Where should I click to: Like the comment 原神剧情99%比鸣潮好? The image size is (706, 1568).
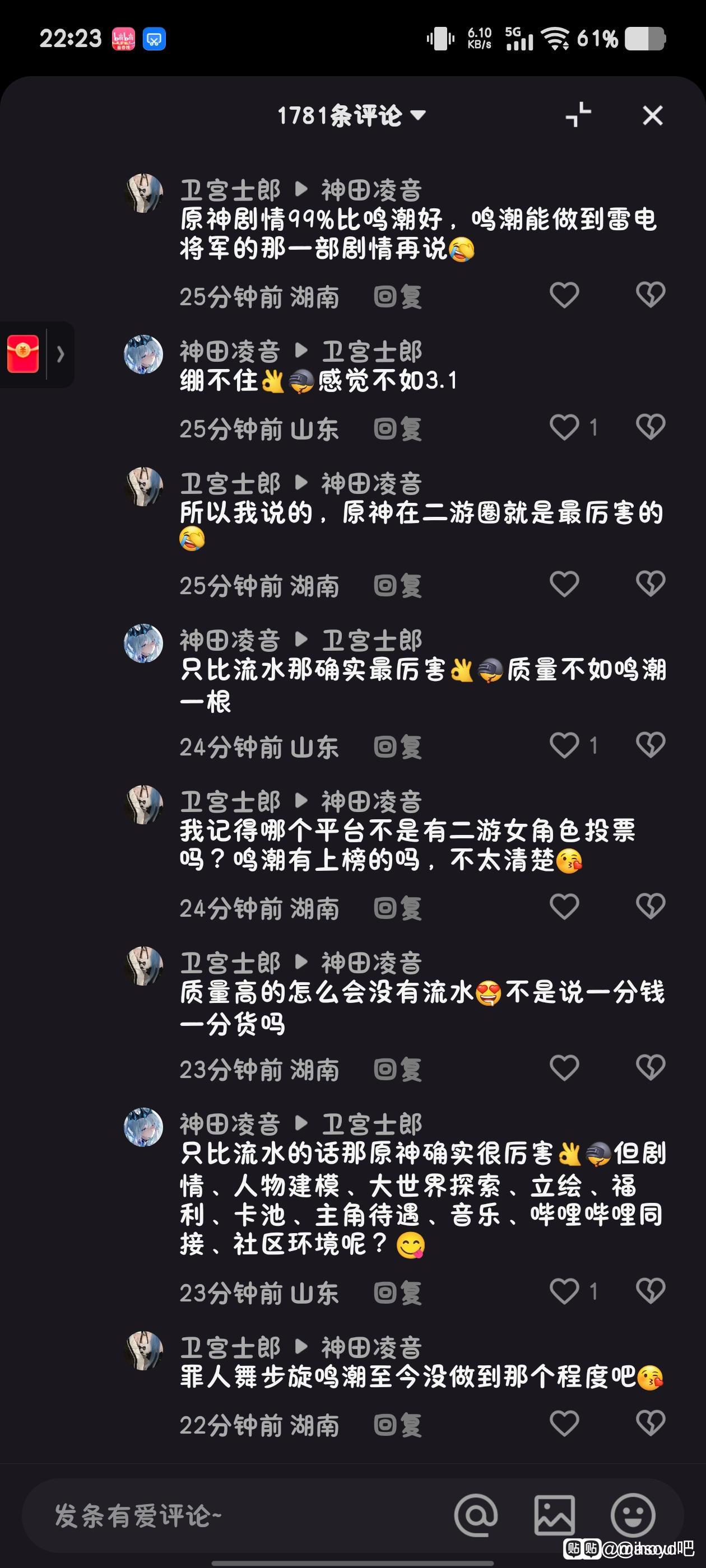(x=564, y=296)
